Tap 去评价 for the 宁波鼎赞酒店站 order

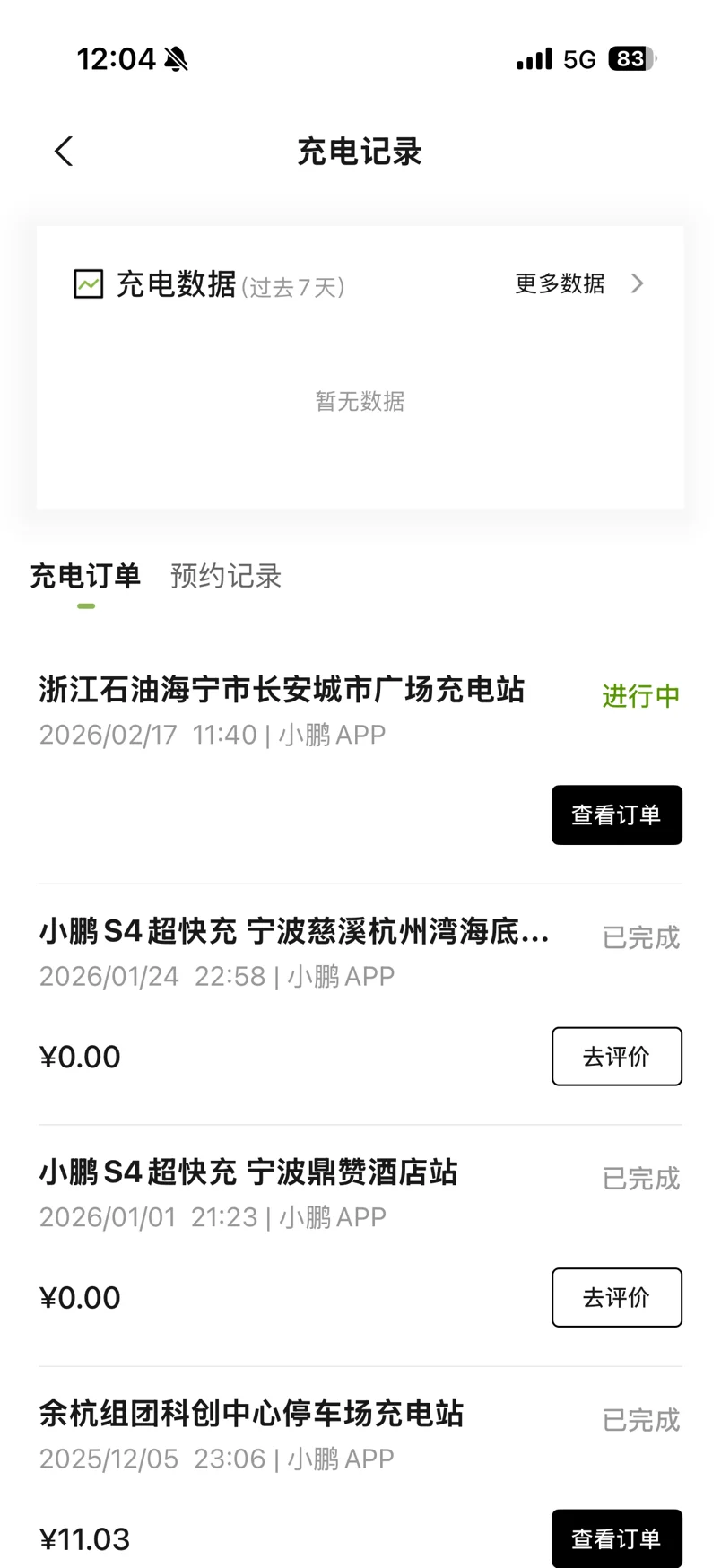pyautogui.click(x=617, y=1297)
